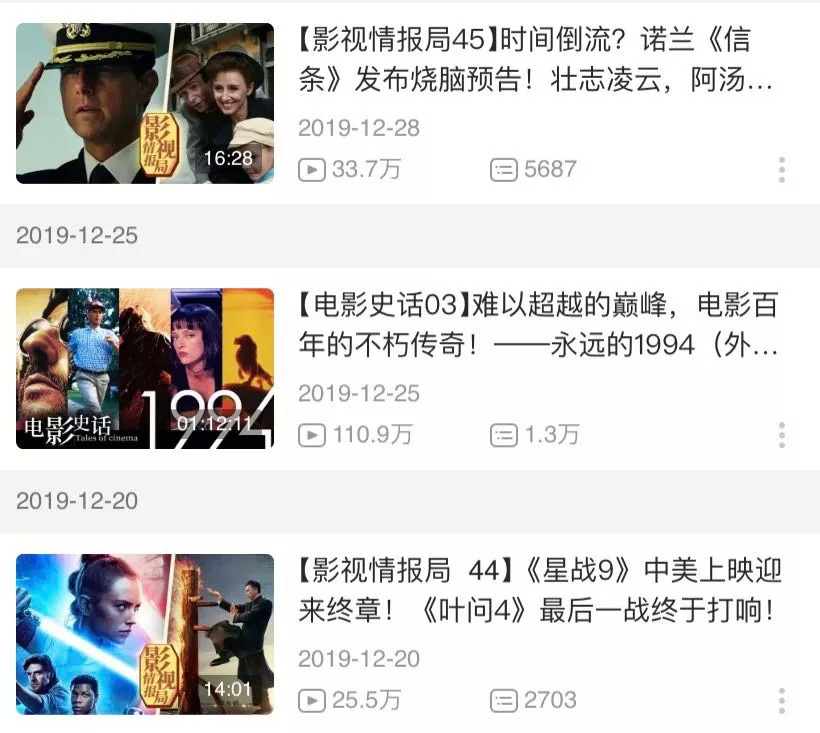Play the 16:28 影视情报局45 thumbnail
Image resolution: width=820 pixels, height=733 pixels.
click(145, 103)
